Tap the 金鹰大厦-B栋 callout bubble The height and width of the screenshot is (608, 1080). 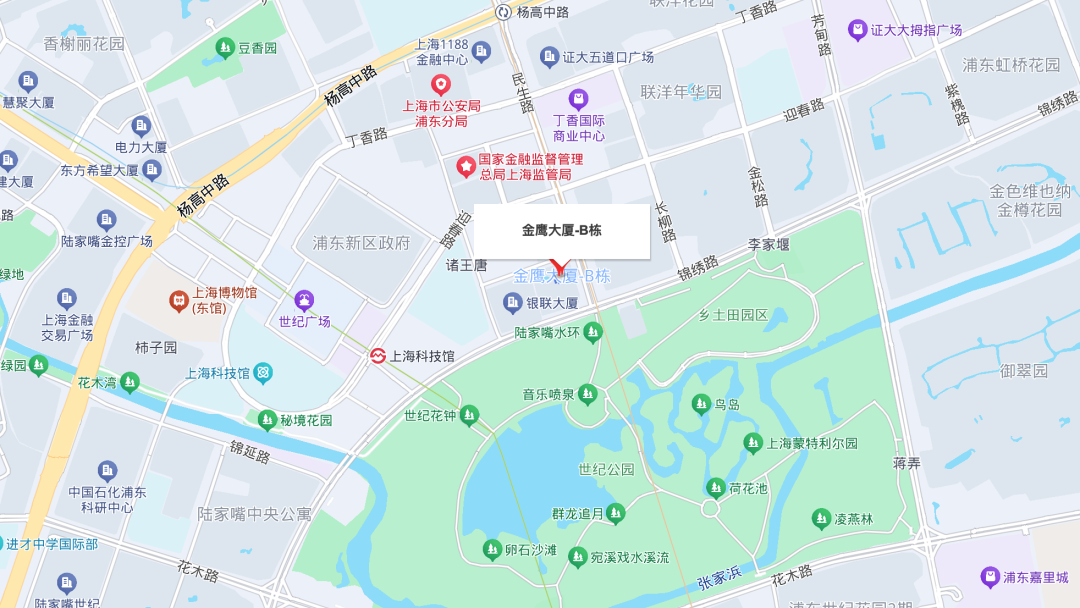click(x=561, y=231)
